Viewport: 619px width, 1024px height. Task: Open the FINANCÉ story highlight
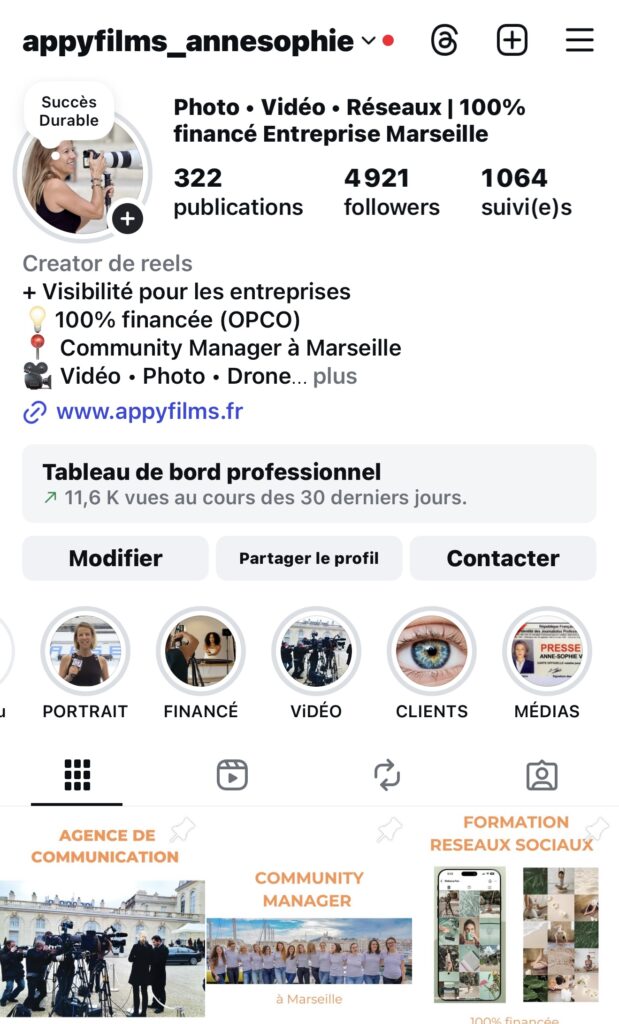tap(201, 652)
